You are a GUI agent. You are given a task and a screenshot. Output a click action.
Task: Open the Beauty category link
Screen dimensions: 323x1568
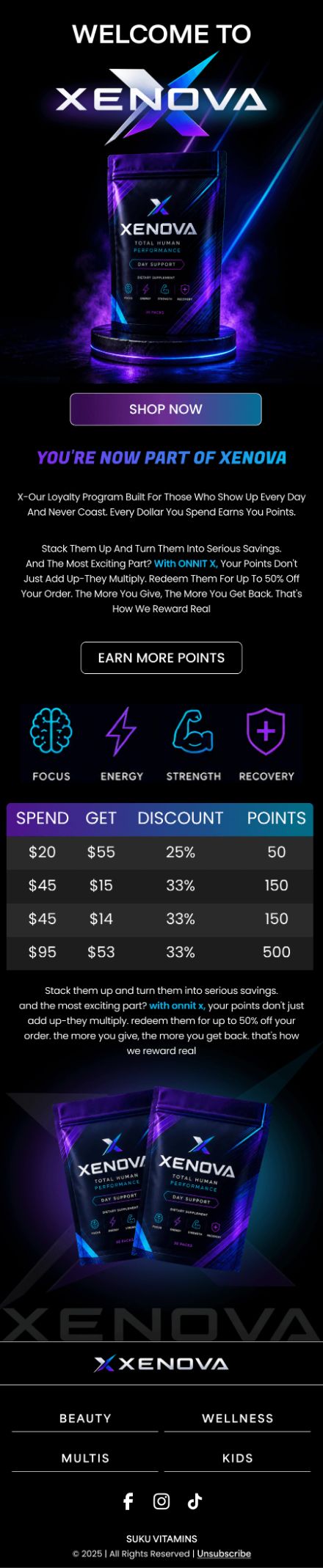click(x=85, y=1418)
